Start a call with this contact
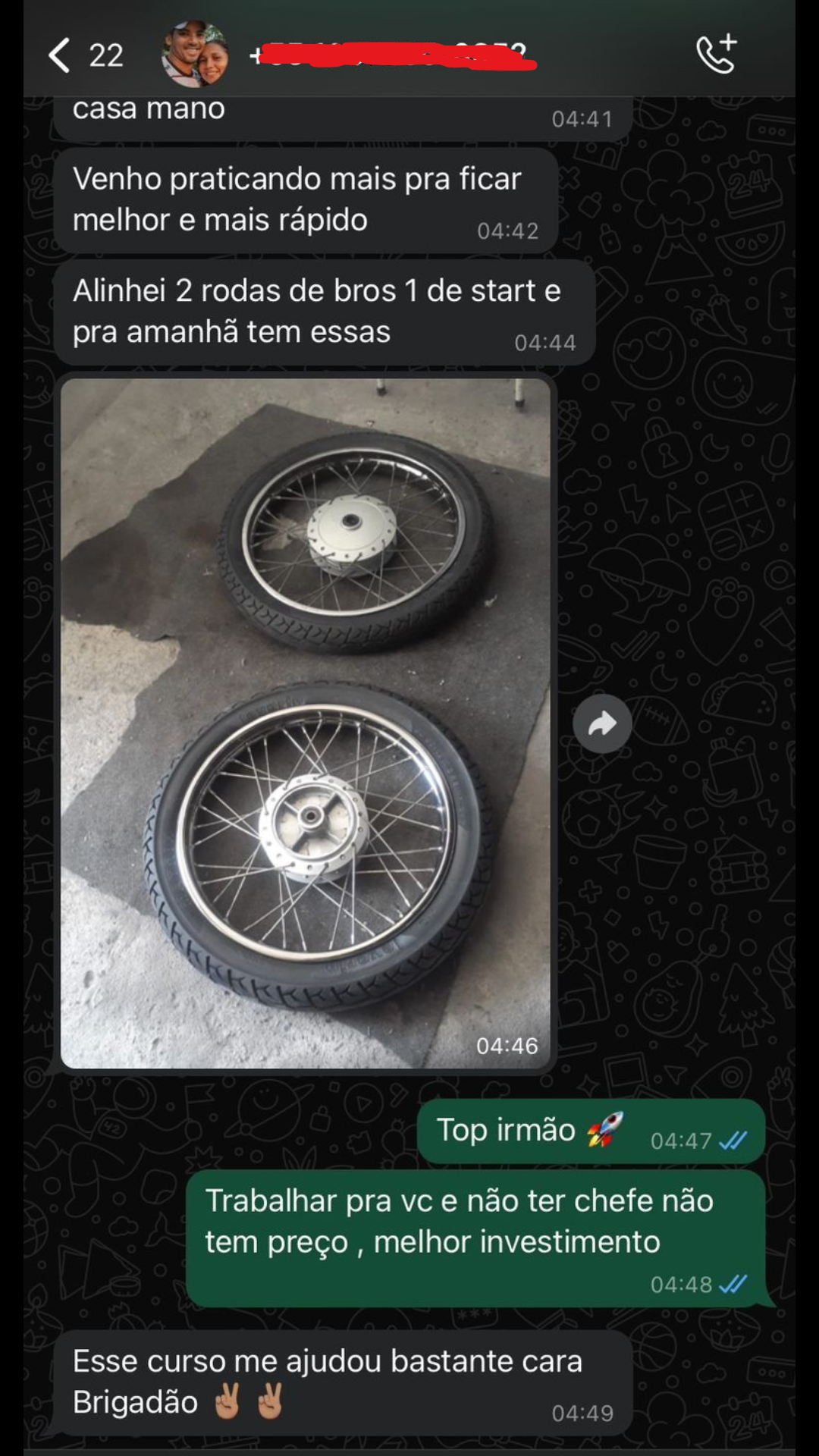 tap(716, 54)
